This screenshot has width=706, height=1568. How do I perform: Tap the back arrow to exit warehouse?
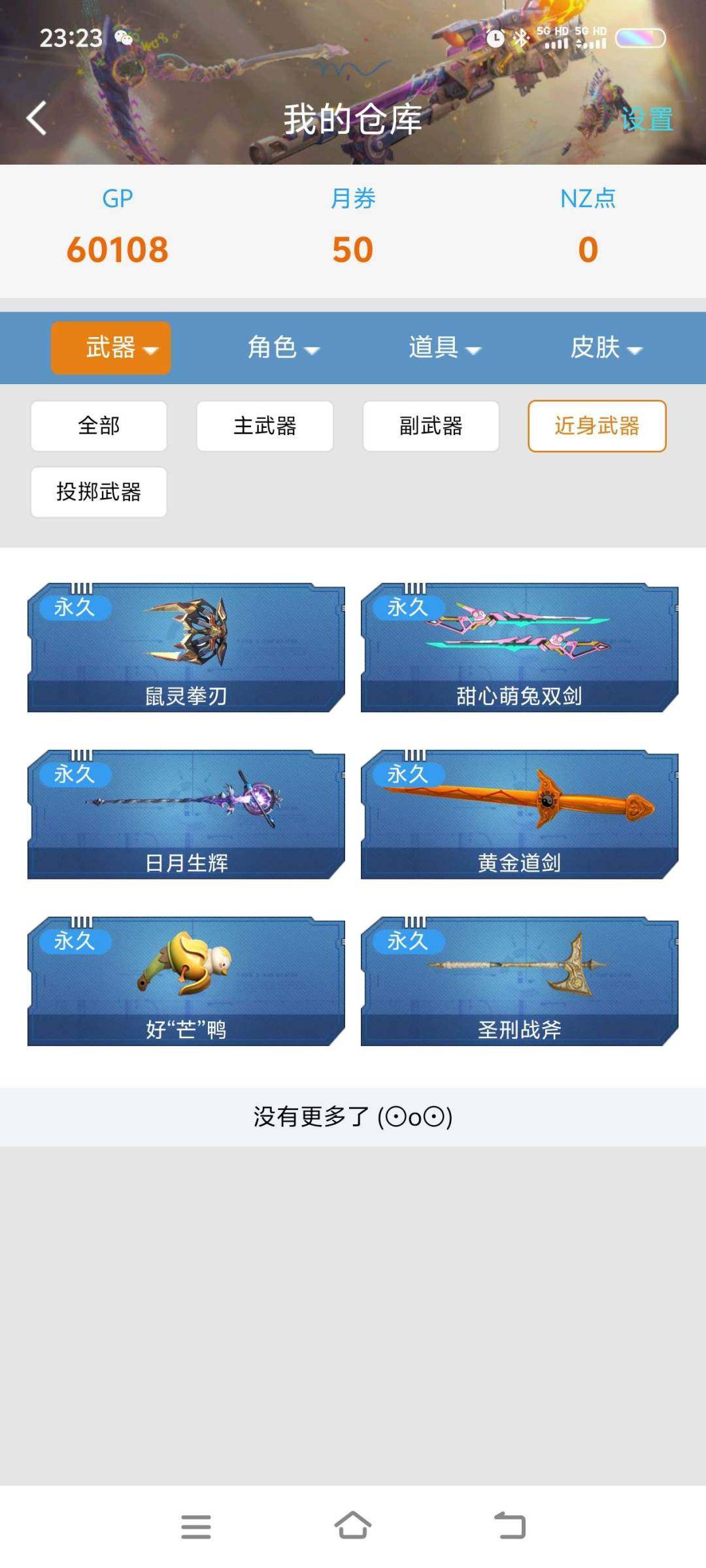[36, 118]
